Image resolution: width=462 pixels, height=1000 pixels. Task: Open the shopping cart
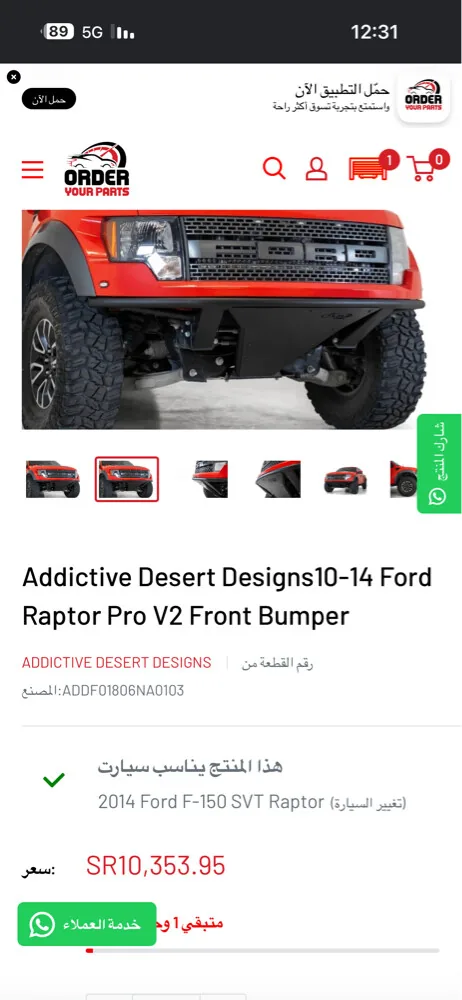tap(427, 166)
